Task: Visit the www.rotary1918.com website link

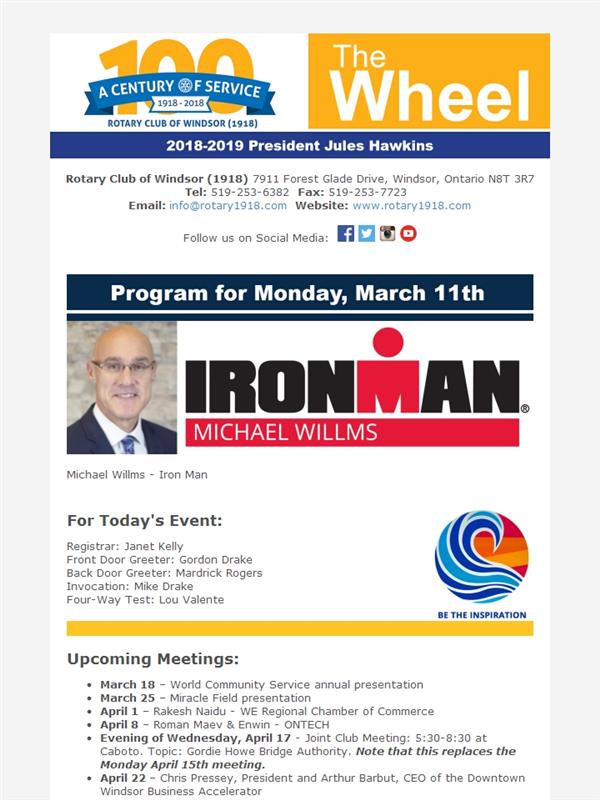Action: point(412,206)
